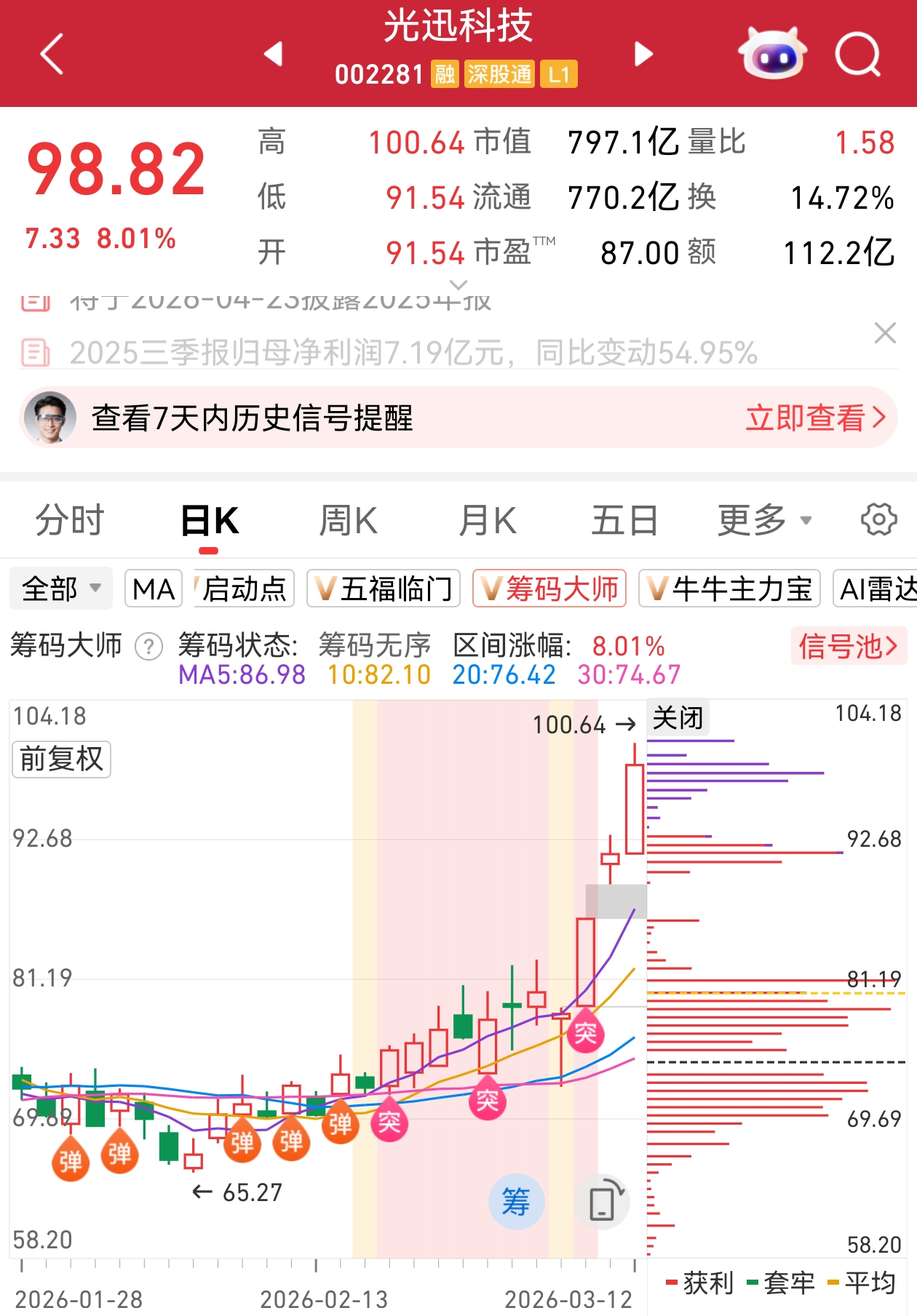The height and width of the screenshot is (1316, 917).
Task: Switch to the next stock
Action: click(x=643, y=54)
